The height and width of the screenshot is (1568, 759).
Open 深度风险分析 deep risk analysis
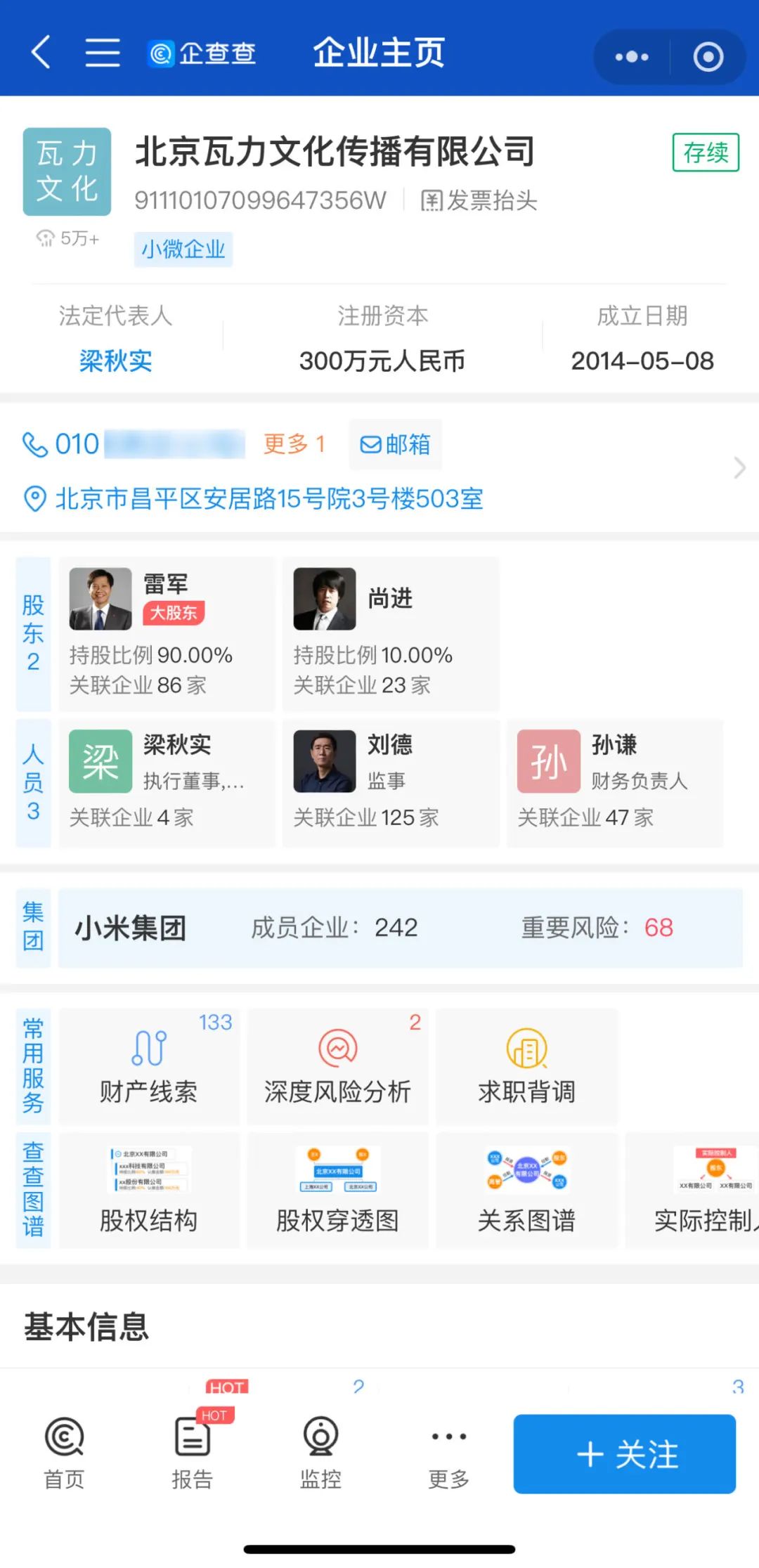(x=337, y=1067)
